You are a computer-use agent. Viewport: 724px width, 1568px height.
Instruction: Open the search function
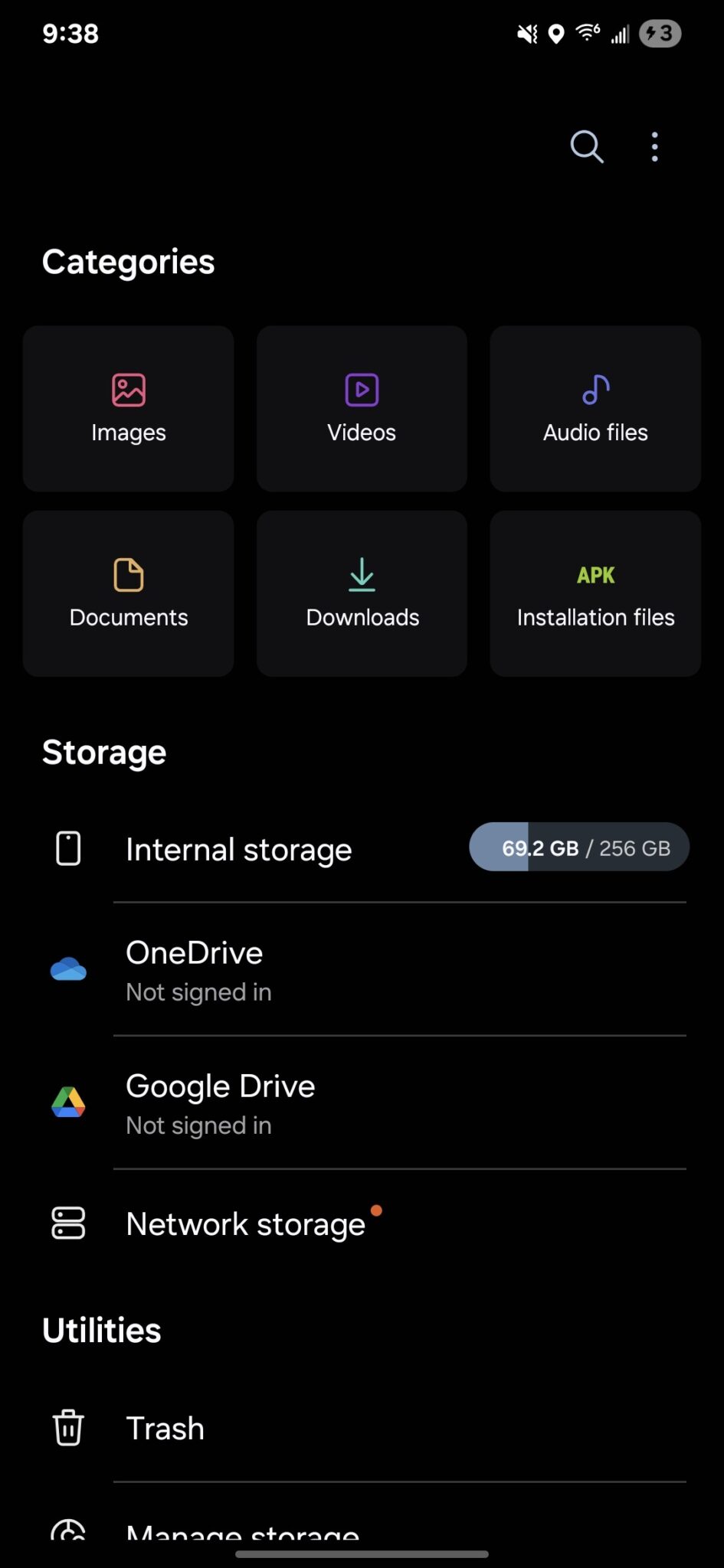[586, 146]
